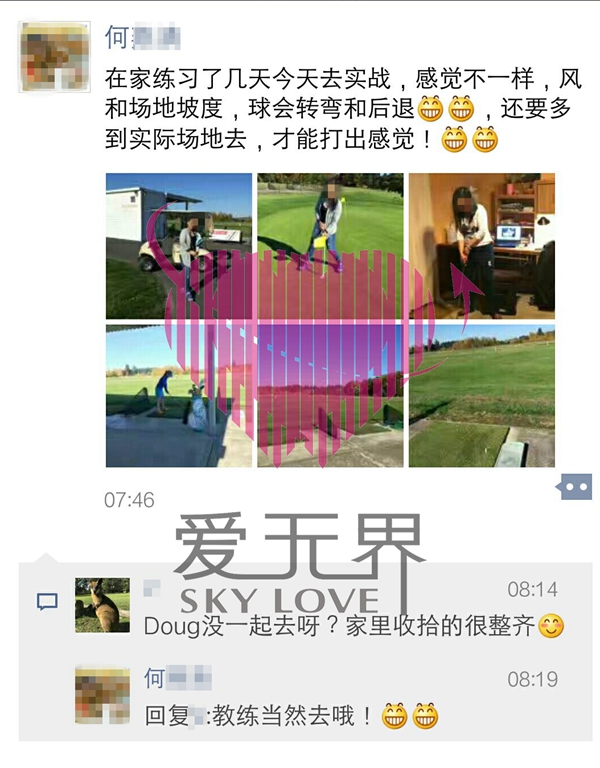
Task: Open the kangaroo avatar of the commenter
Action: click(x=102, y=605)
